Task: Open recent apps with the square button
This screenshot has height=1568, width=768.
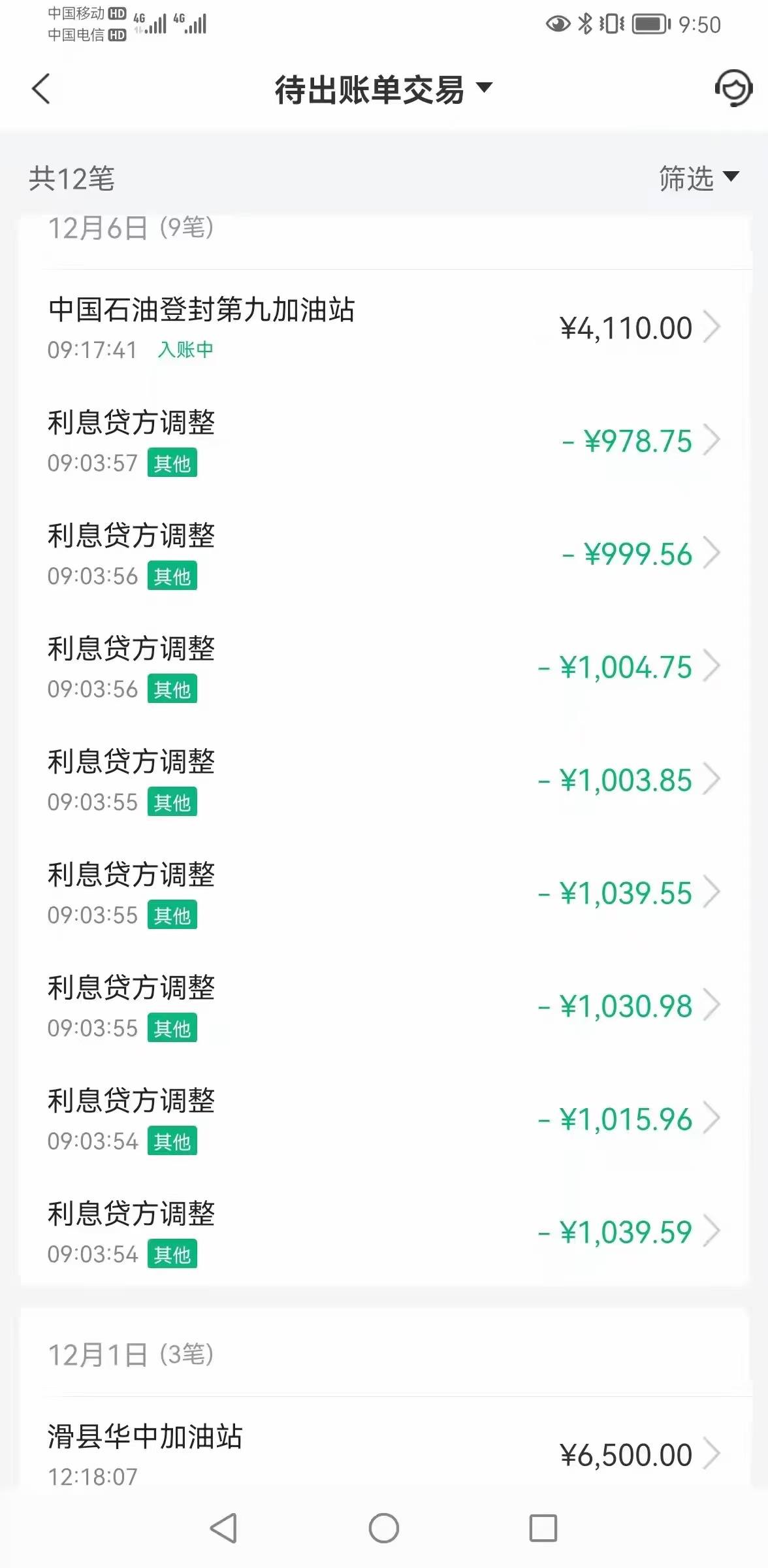Action: (x=543, y=1528)
